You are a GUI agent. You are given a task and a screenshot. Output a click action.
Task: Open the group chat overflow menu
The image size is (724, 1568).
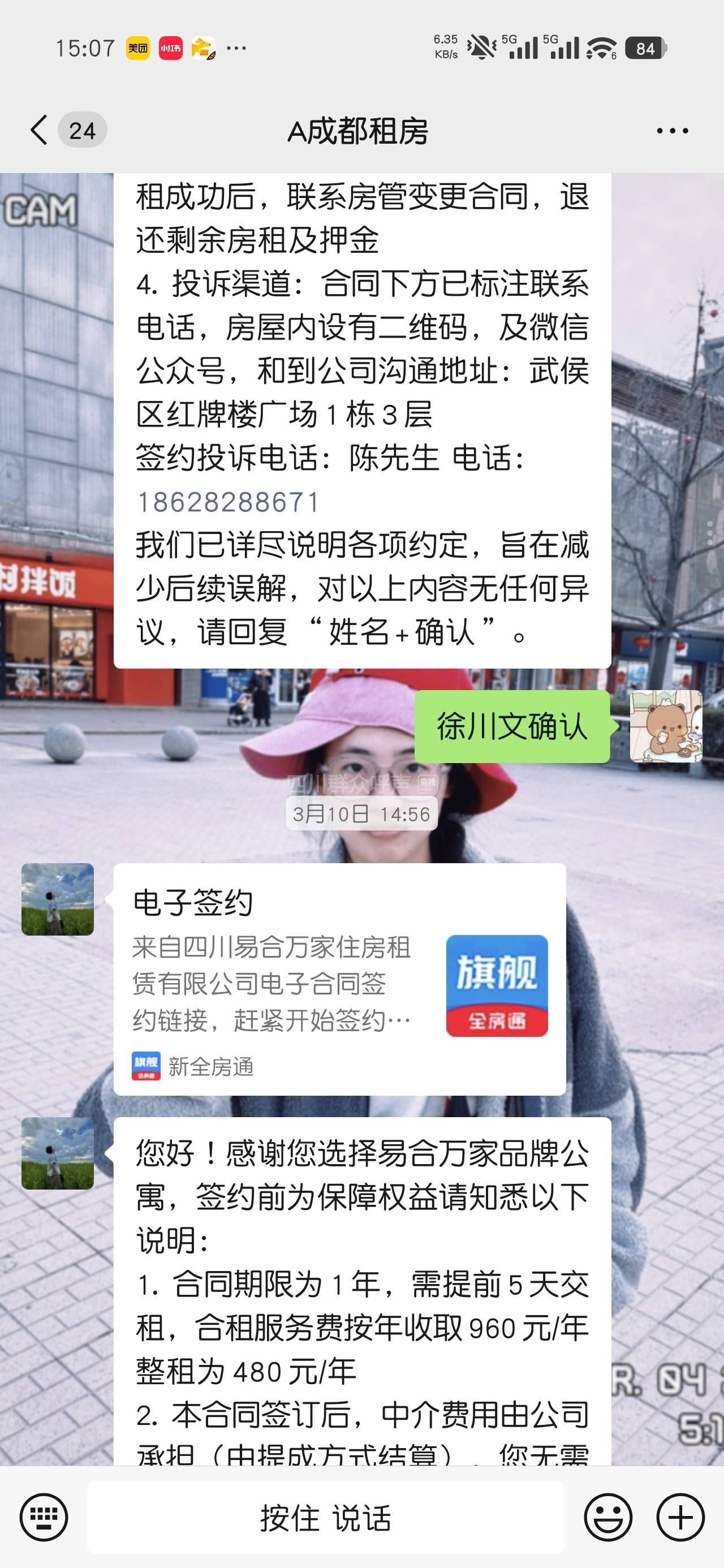(x=672, y=131)
